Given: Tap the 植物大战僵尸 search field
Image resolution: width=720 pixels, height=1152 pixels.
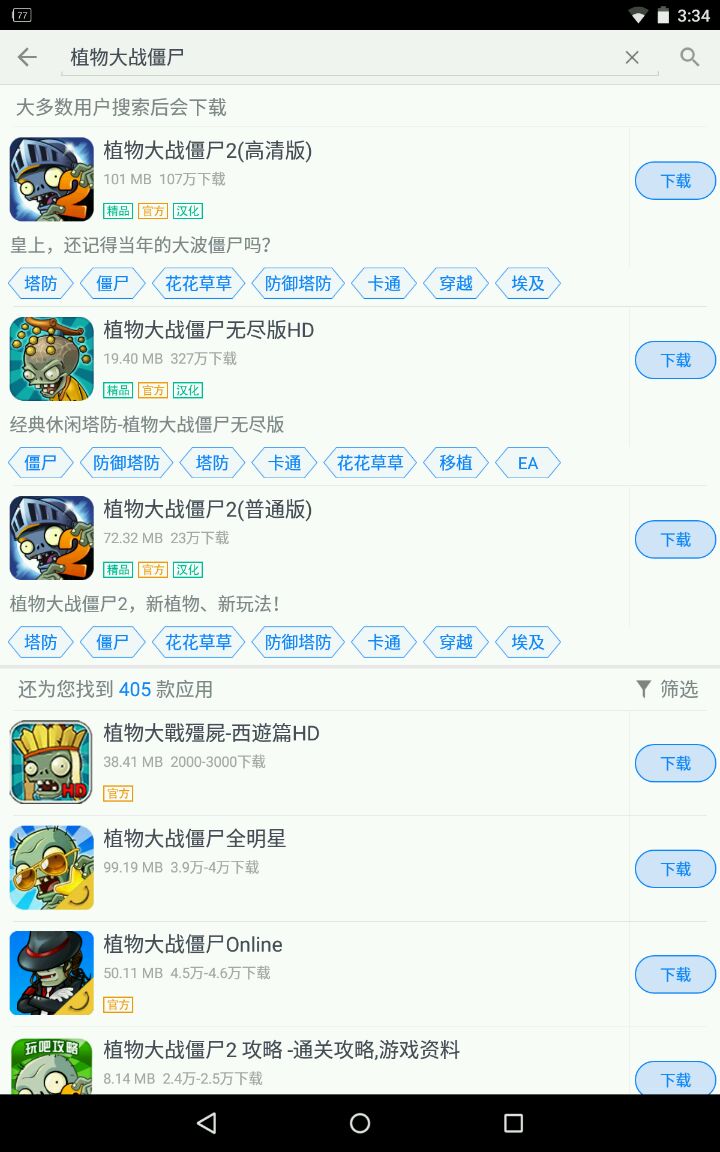Looking at the screenshot, I should tap(340, 57).
